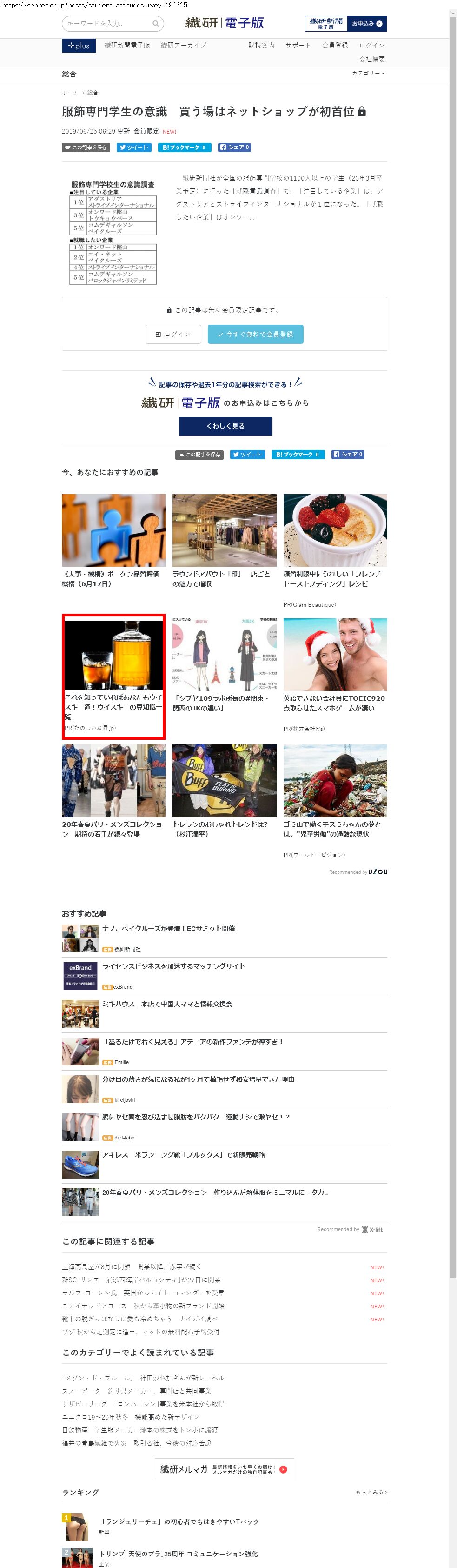Viewport: 457px width, 1568px height.
Task: Open ミキハウス 本店で中国人ママ article row
Action: pos(167,1005)
